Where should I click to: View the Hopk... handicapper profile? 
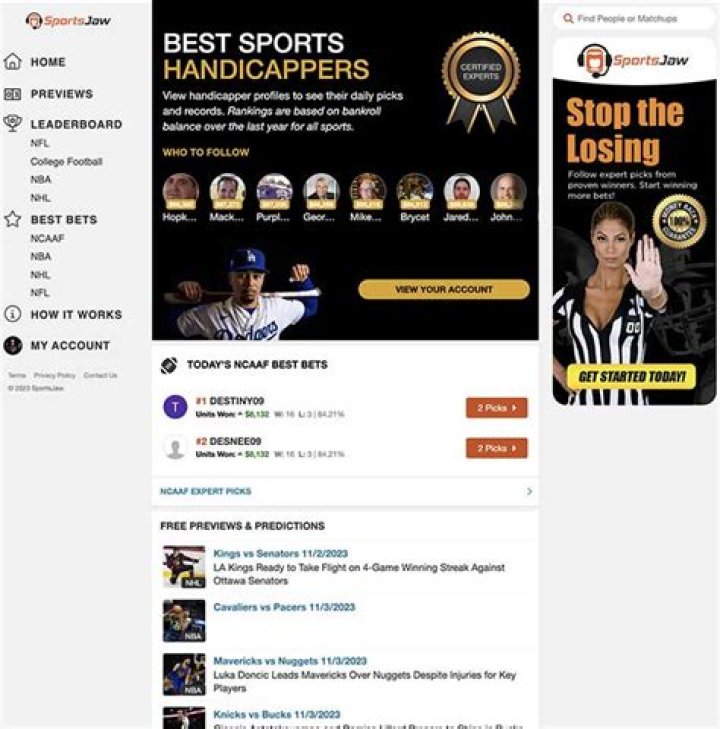[181, 191]
